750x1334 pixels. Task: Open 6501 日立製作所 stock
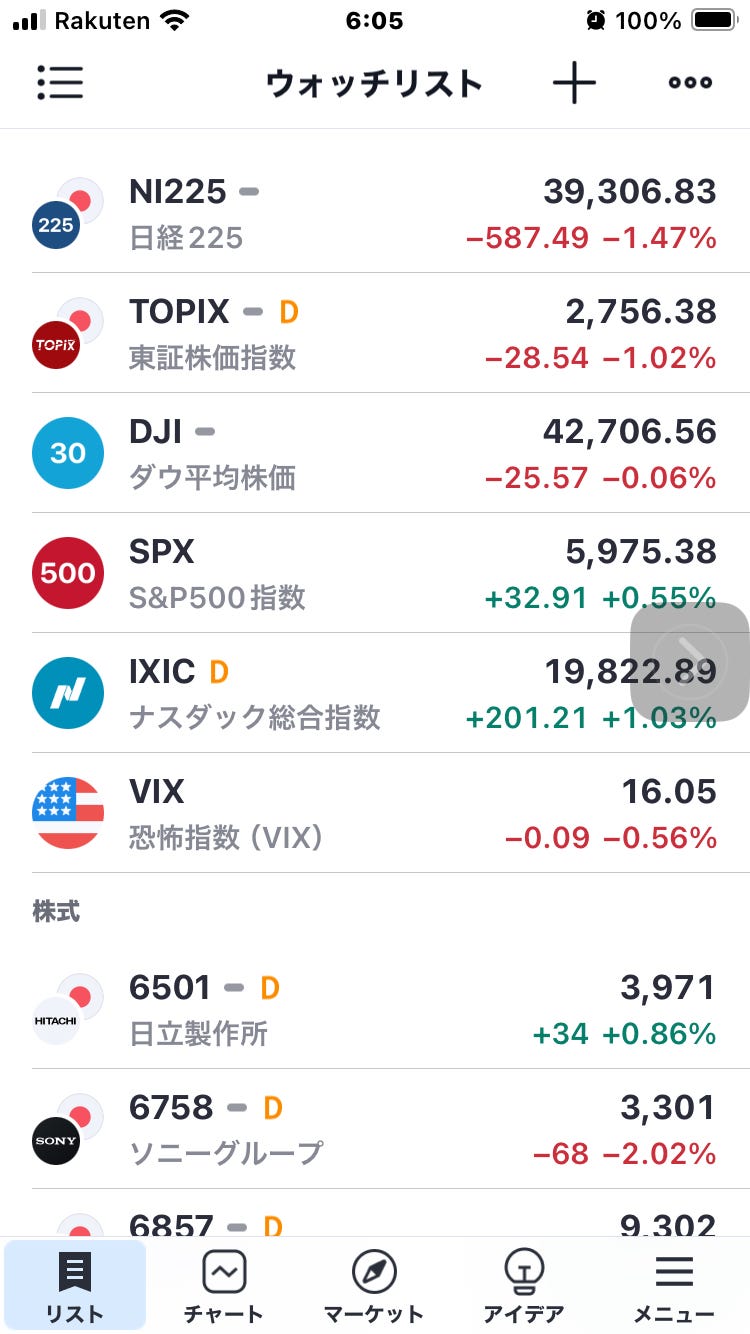[375, 1009]
